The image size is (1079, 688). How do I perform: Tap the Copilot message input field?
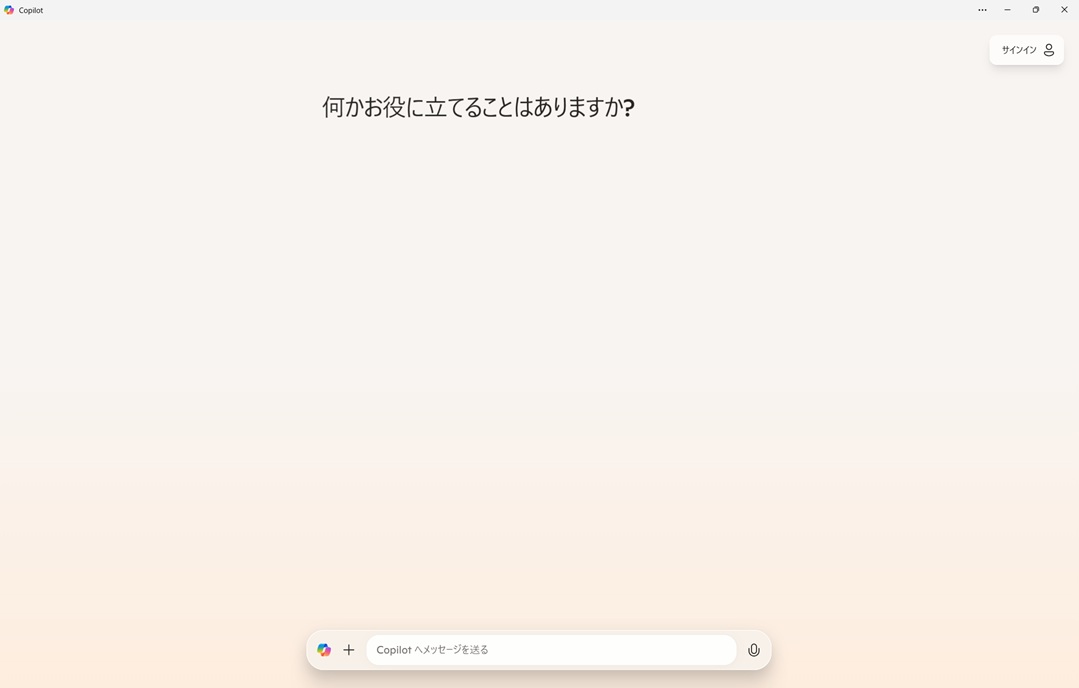coord(550,650)
